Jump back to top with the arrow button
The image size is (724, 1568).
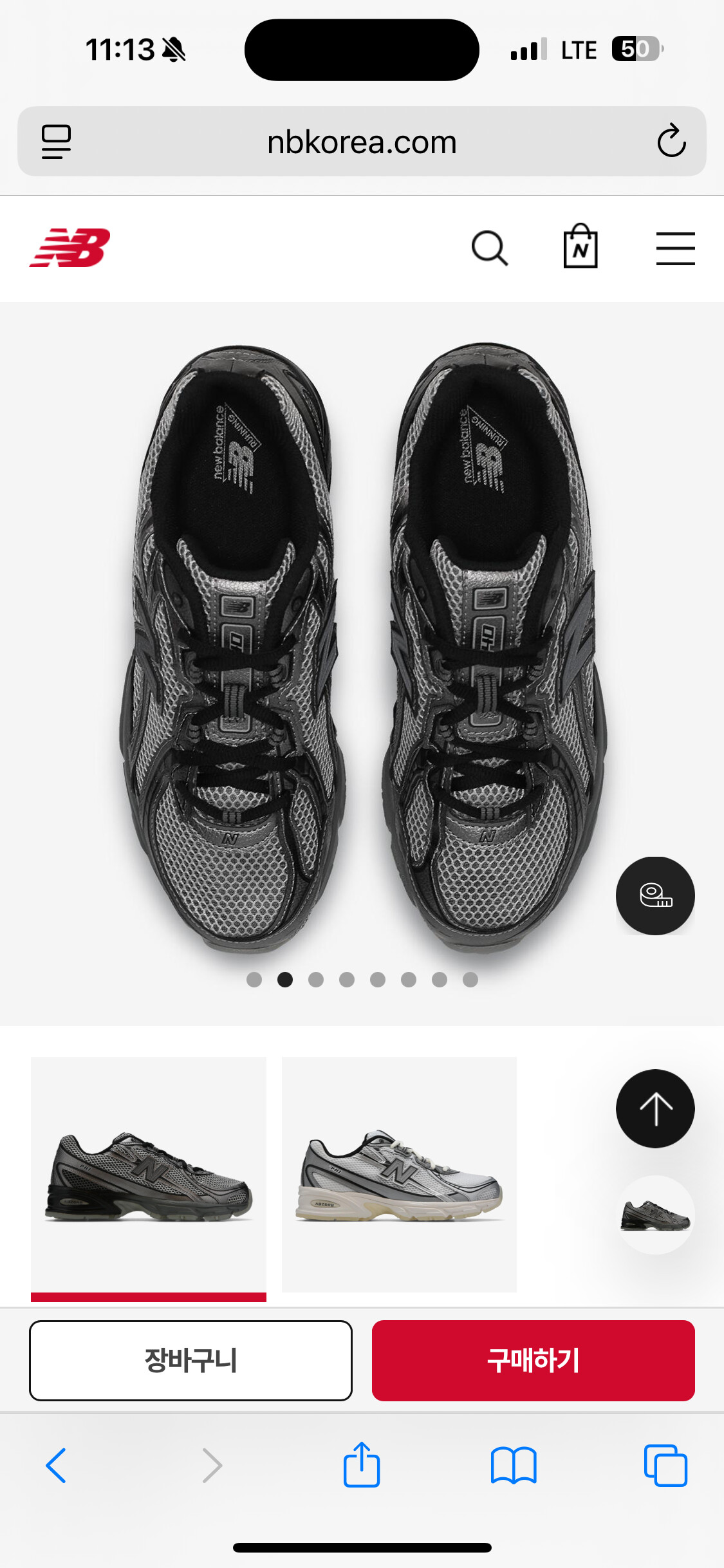[x=655, y=1108]
